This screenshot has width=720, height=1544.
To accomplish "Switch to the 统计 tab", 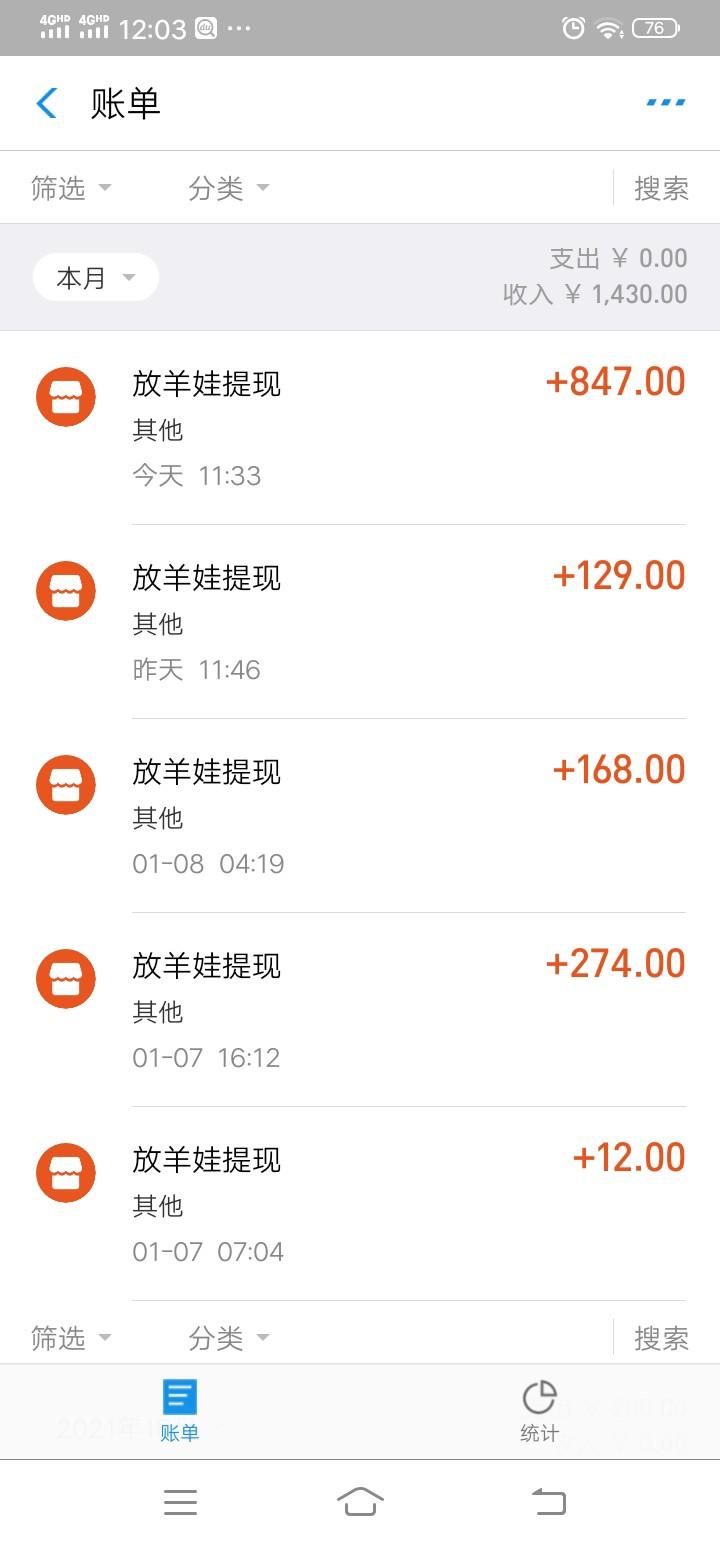I will [539, 1411].
